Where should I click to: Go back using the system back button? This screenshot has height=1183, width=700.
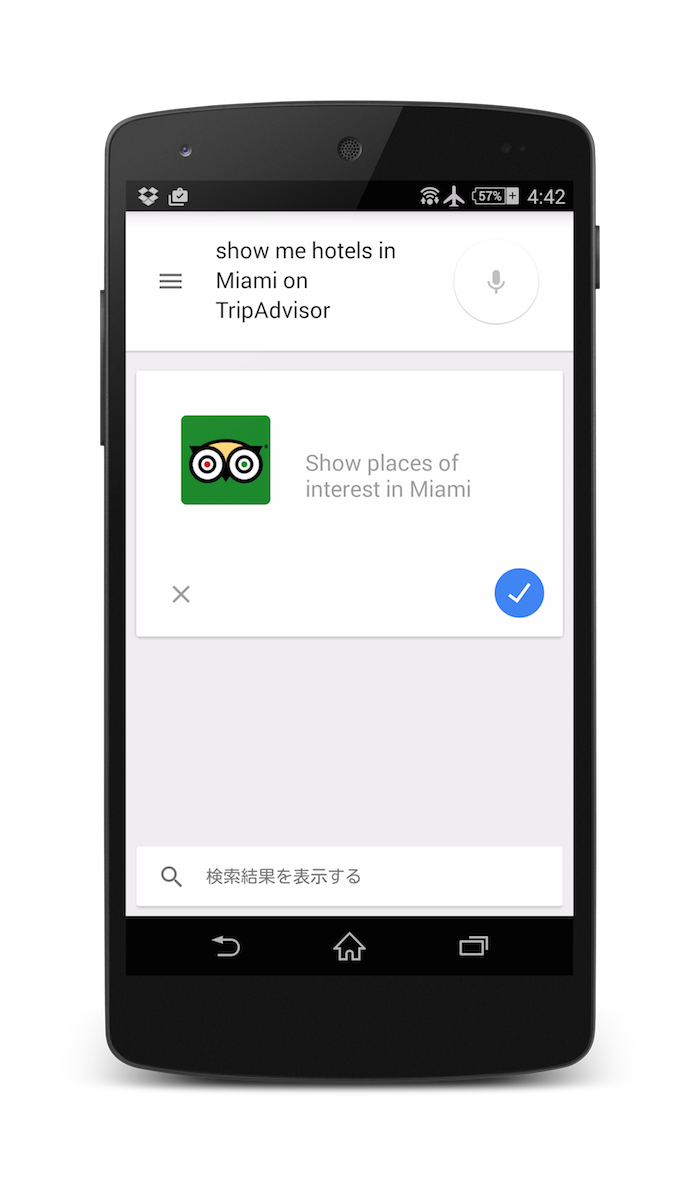(226, 945)
